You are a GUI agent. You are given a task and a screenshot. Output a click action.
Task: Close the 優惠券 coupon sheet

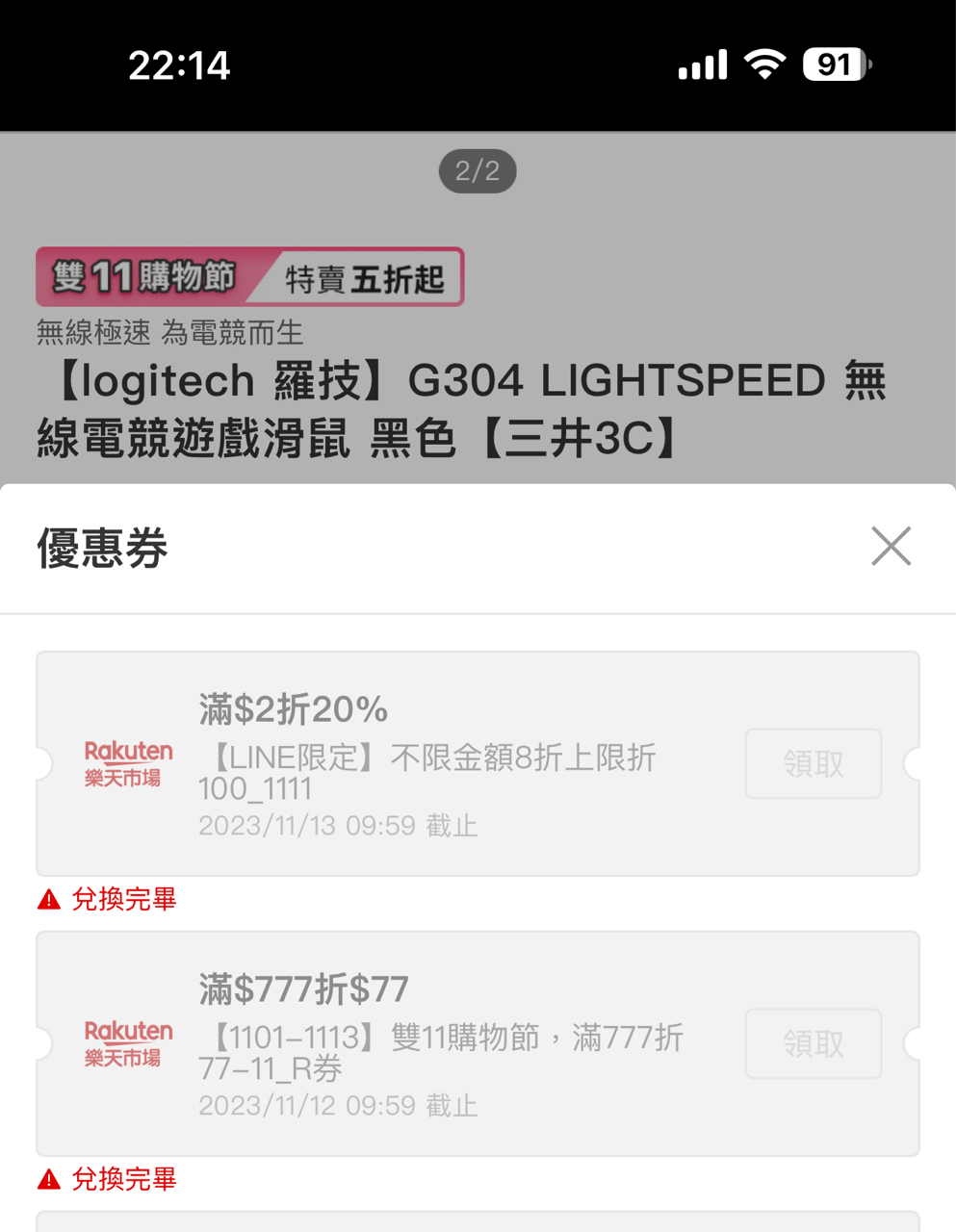(x=891, y=547)
